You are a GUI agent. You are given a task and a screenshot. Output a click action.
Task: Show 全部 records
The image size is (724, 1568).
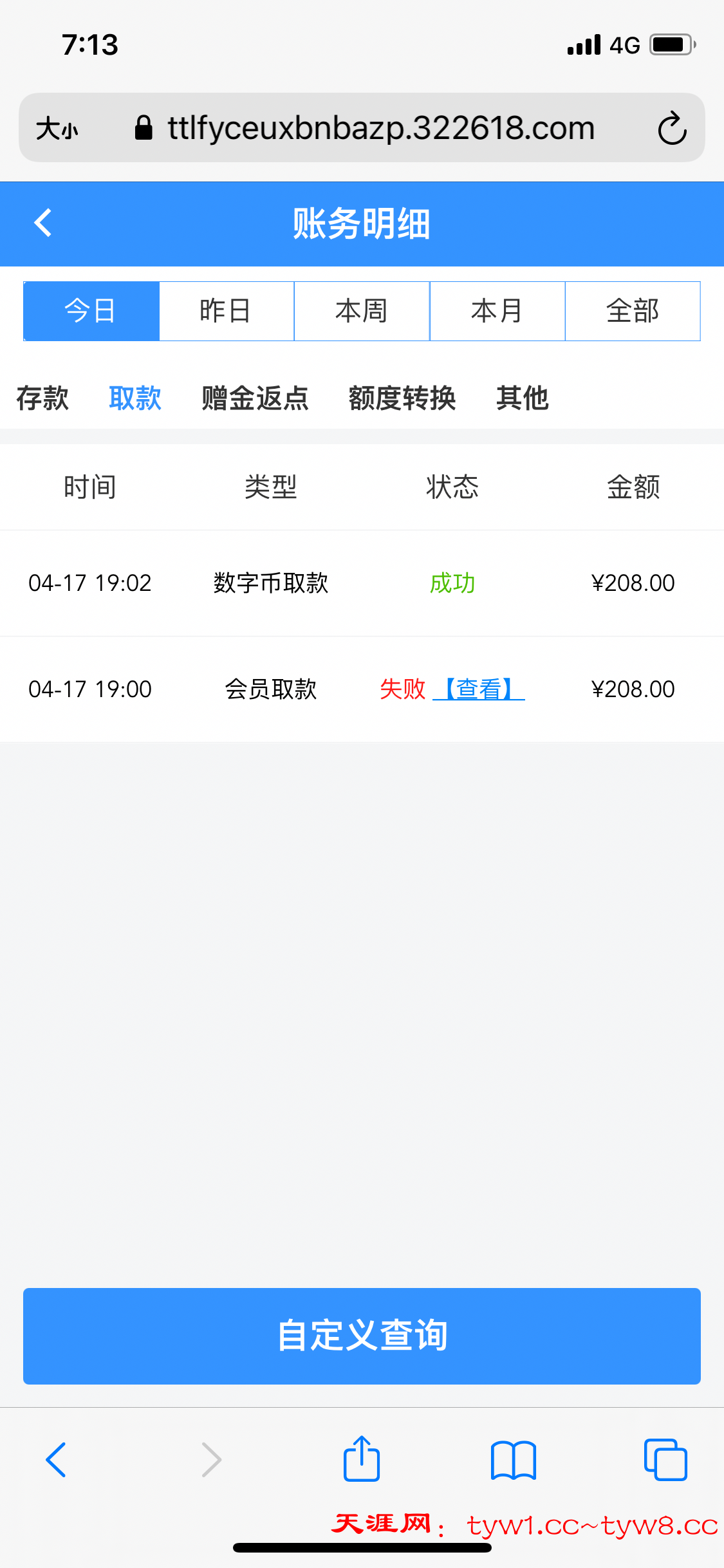[633, 311]
